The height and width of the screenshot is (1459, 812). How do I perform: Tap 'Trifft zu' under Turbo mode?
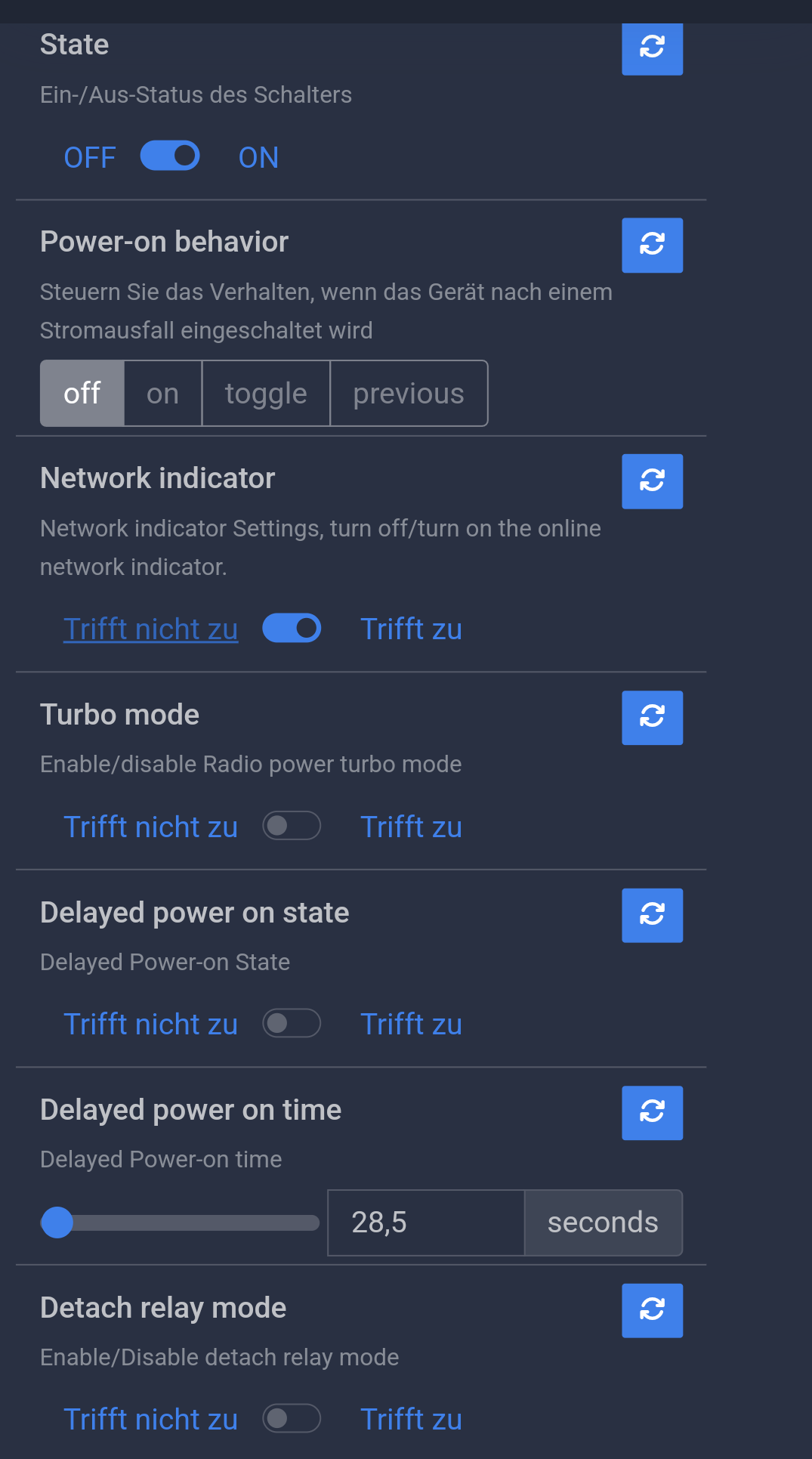(411, 827)
